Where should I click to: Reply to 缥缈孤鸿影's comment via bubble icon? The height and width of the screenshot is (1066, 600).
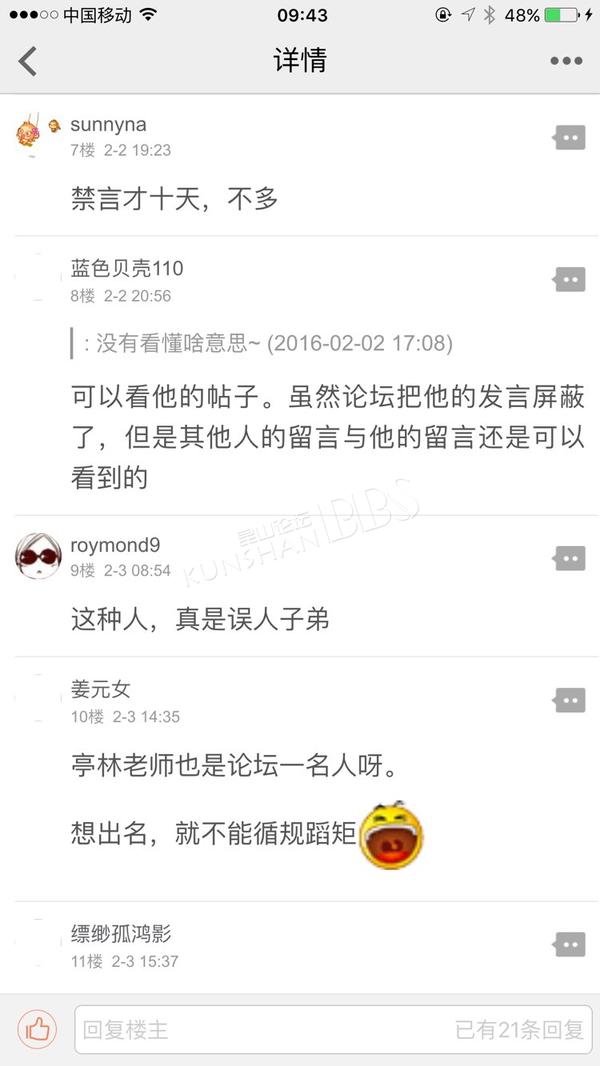coord(569,944)
